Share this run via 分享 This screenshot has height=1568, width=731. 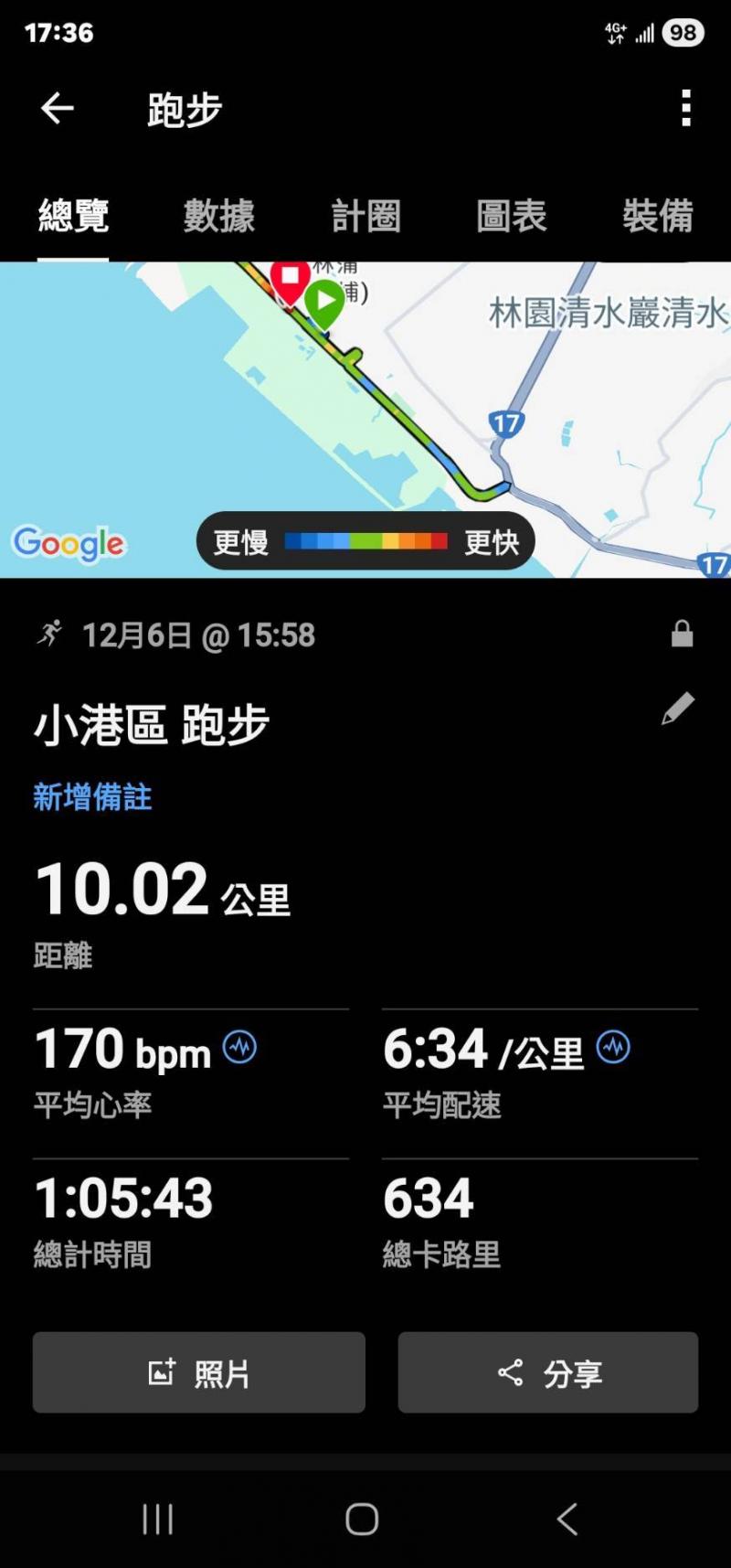pyautogui.click(x=548, y=1372)
